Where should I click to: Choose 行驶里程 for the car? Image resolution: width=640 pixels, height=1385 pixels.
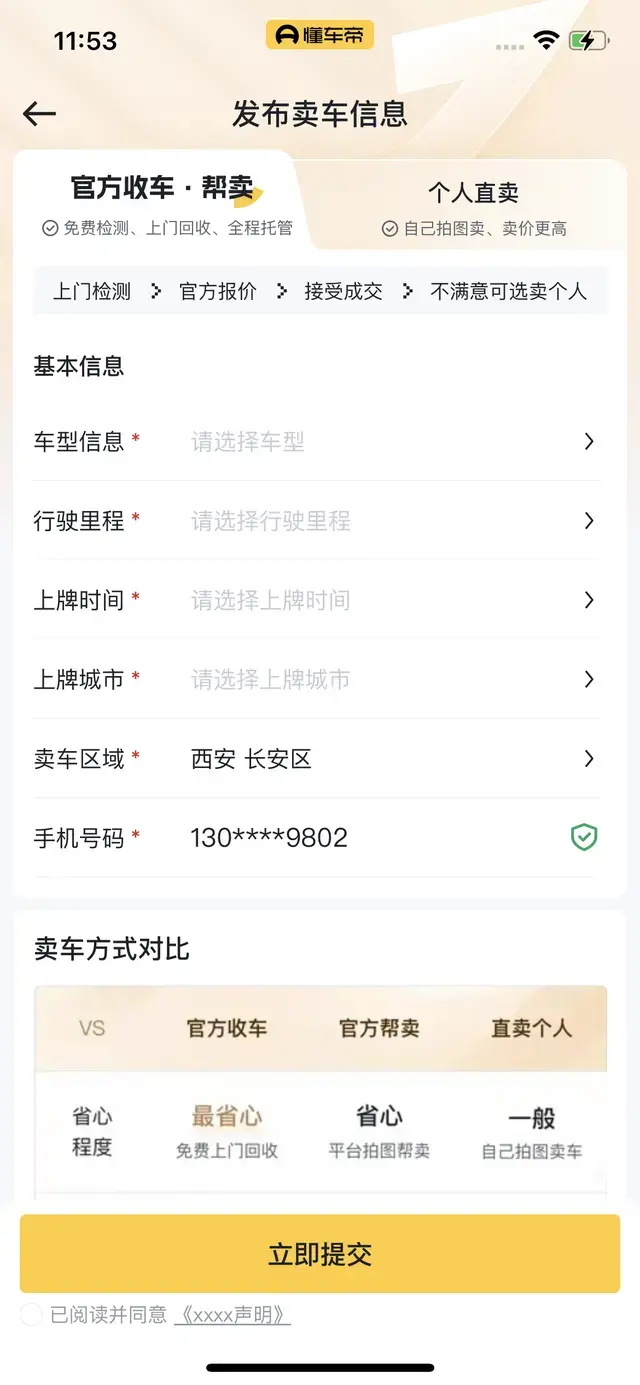click(x=316, y=520)
